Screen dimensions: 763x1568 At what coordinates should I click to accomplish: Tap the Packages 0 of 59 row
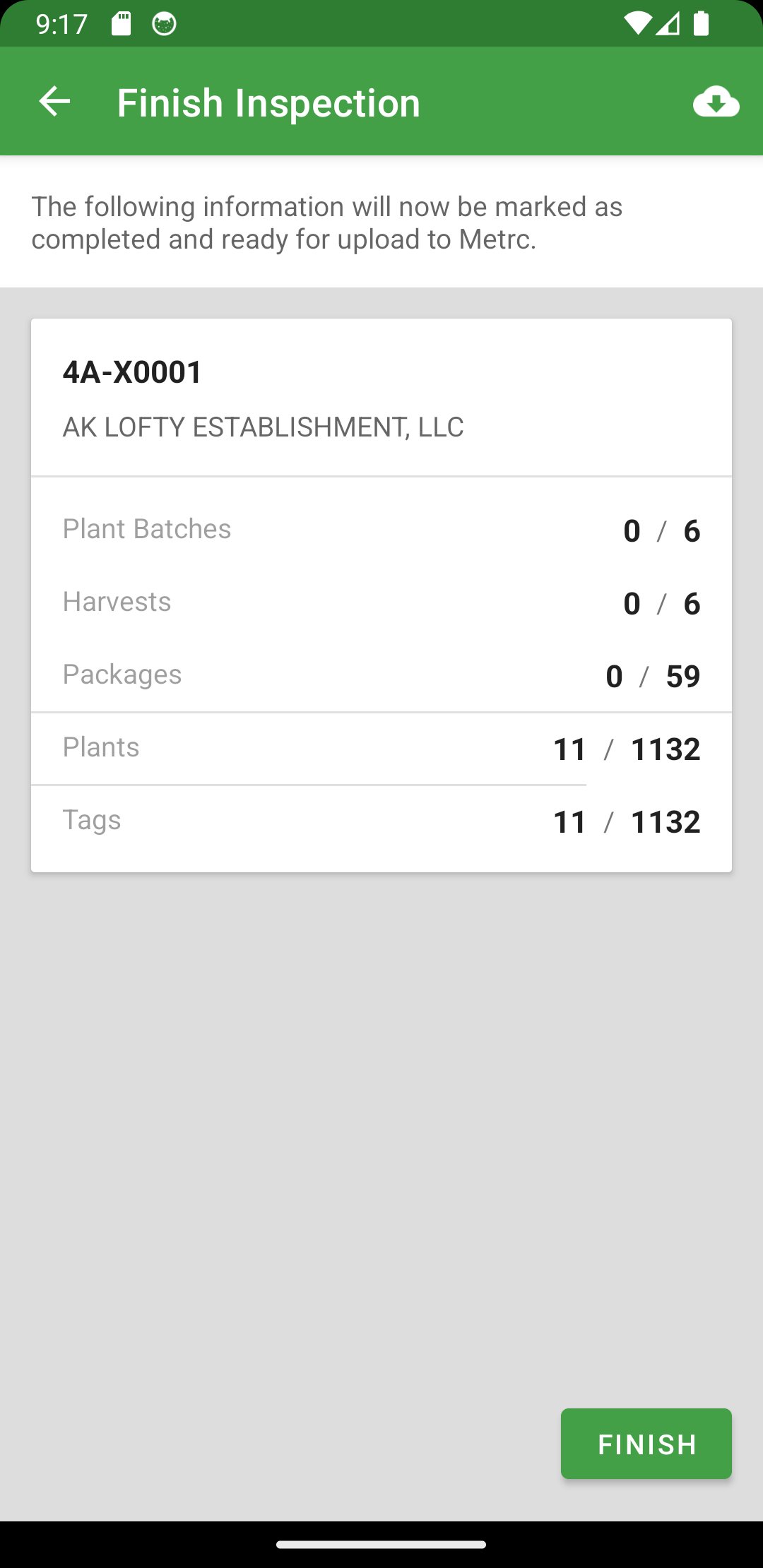click(381, 676)
